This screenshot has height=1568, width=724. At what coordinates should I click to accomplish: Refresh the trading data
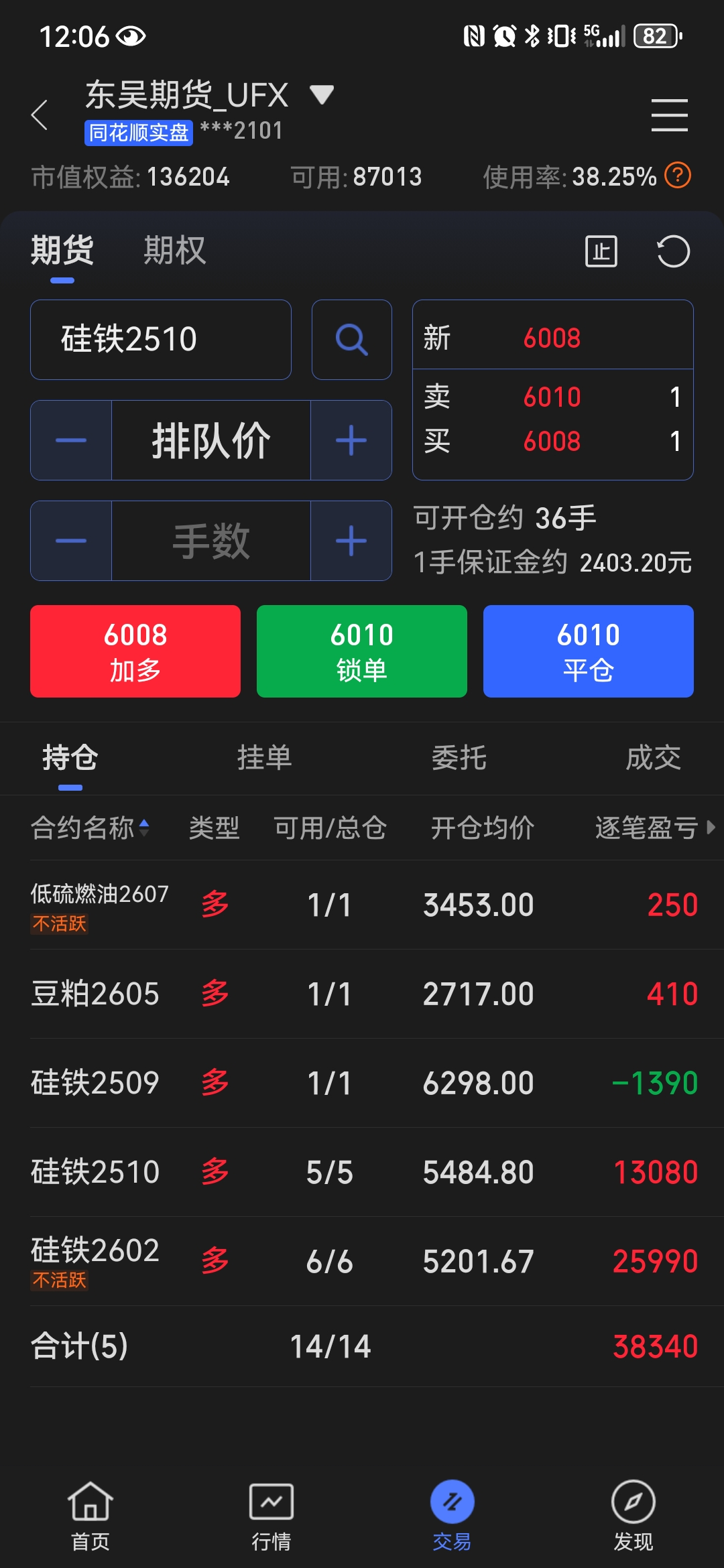(672, 252)
